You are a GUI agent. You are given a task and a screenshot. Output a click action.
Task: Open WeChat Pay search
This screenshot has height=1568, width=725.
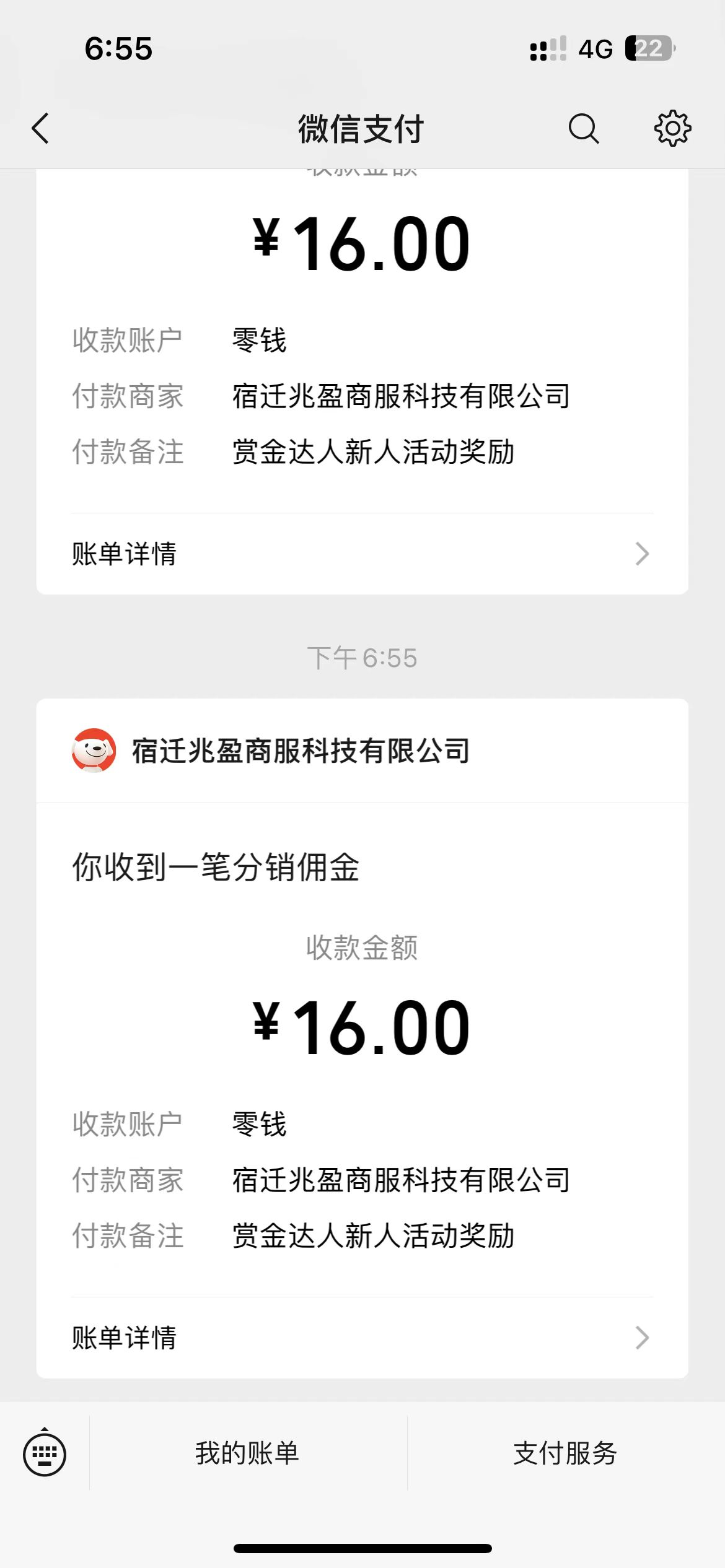click(583, 130)
